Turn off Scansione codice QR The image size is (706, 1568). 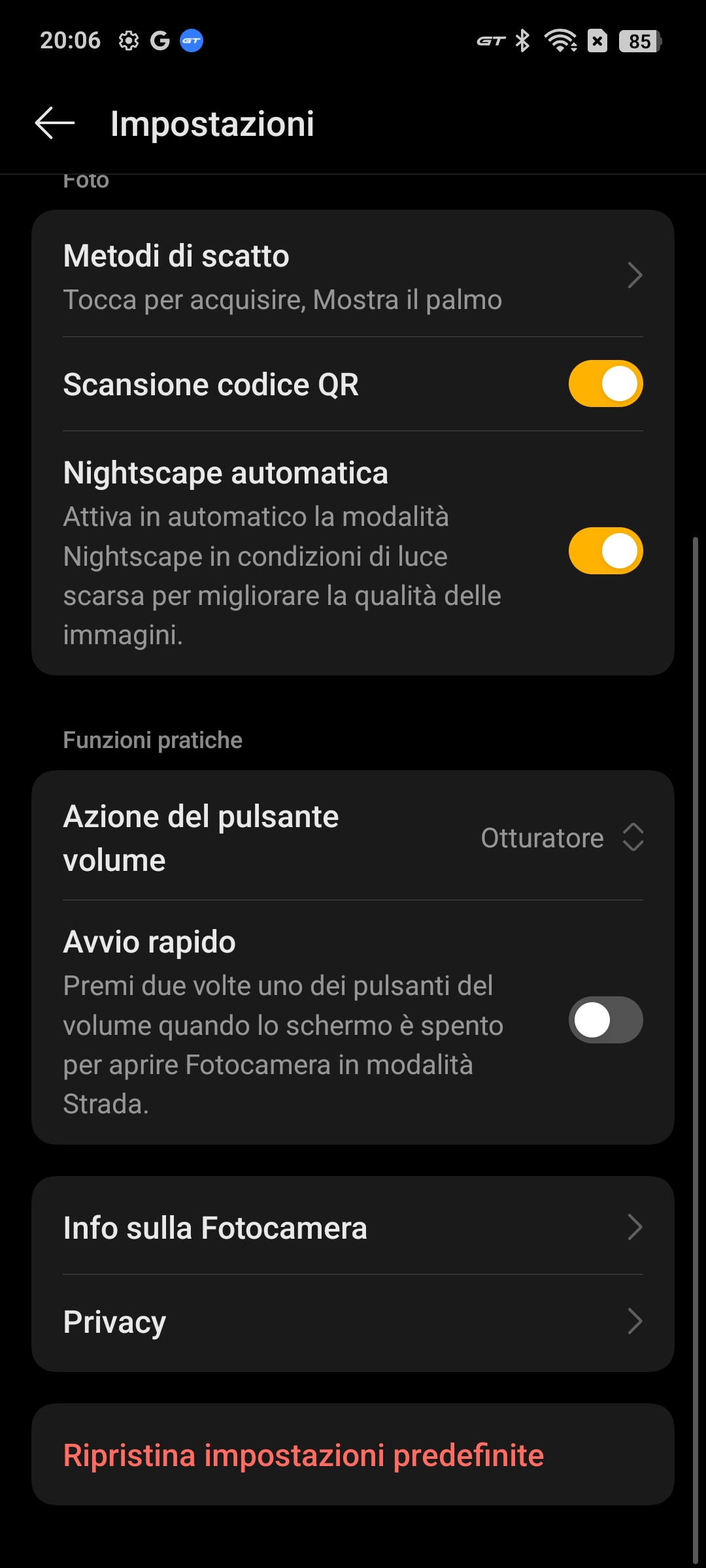tap(605, 384)
